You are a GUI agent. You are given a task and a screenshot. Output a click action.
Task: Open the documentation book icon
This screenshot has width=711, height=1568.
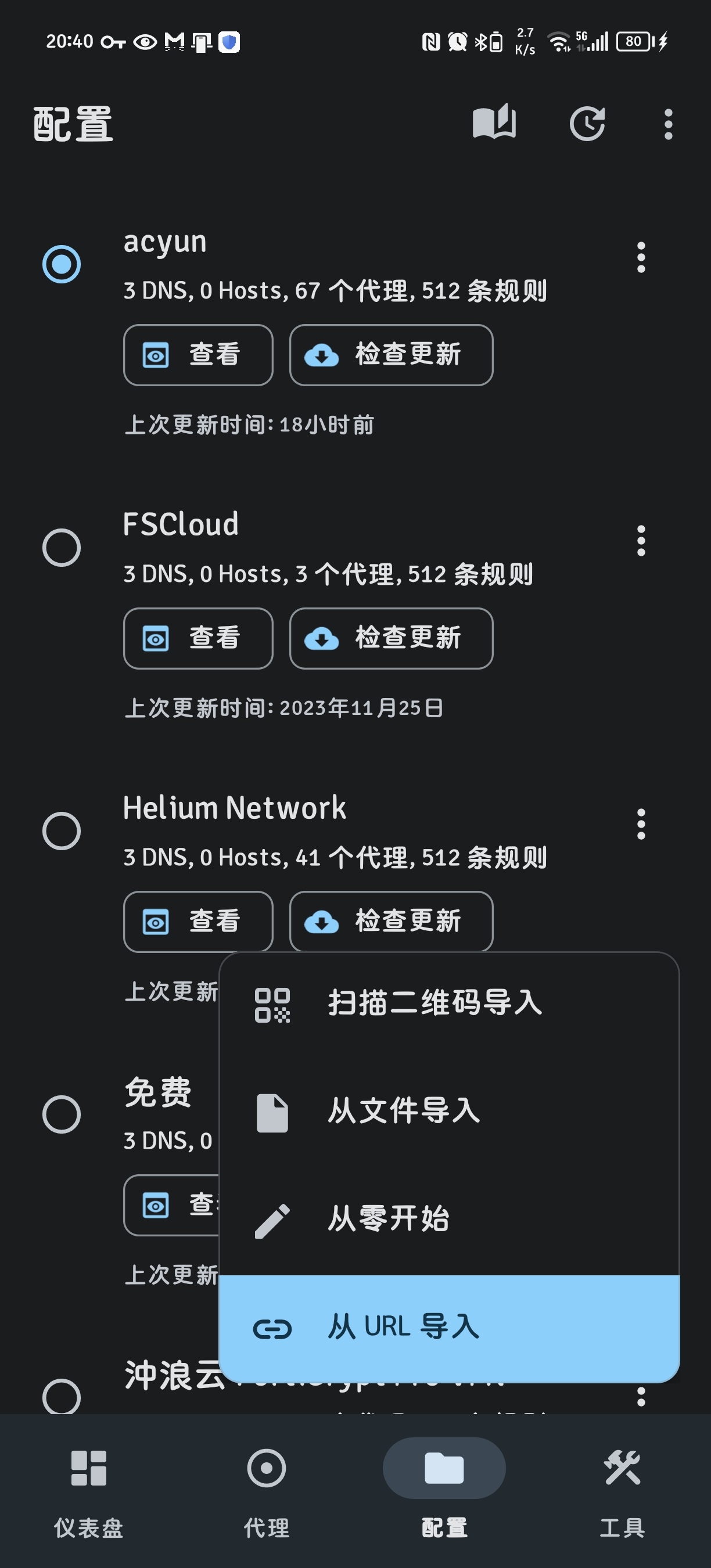[494, 122]
